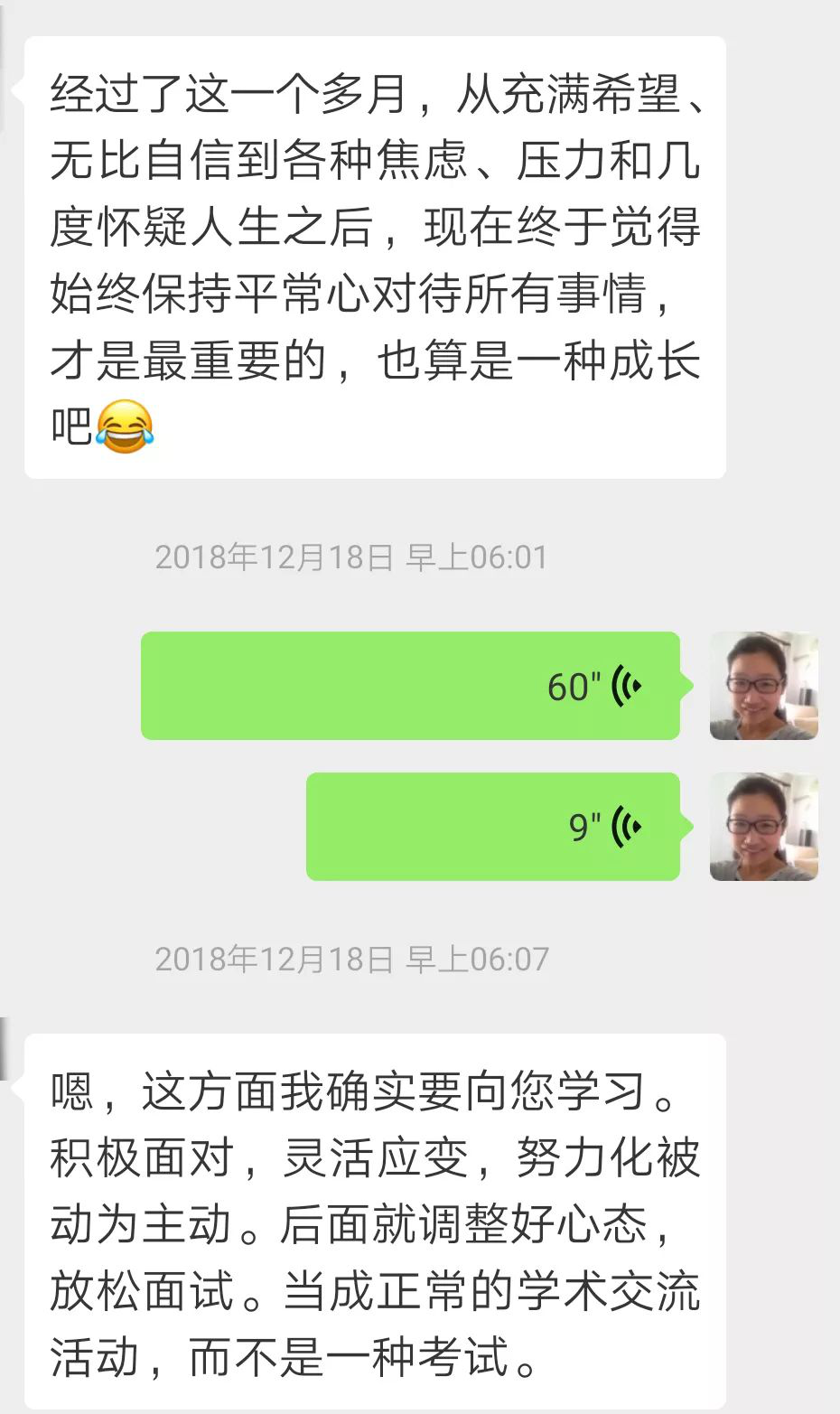Play the 60-second voice message
840x1414 pixels.
click(x=411, y=686)
